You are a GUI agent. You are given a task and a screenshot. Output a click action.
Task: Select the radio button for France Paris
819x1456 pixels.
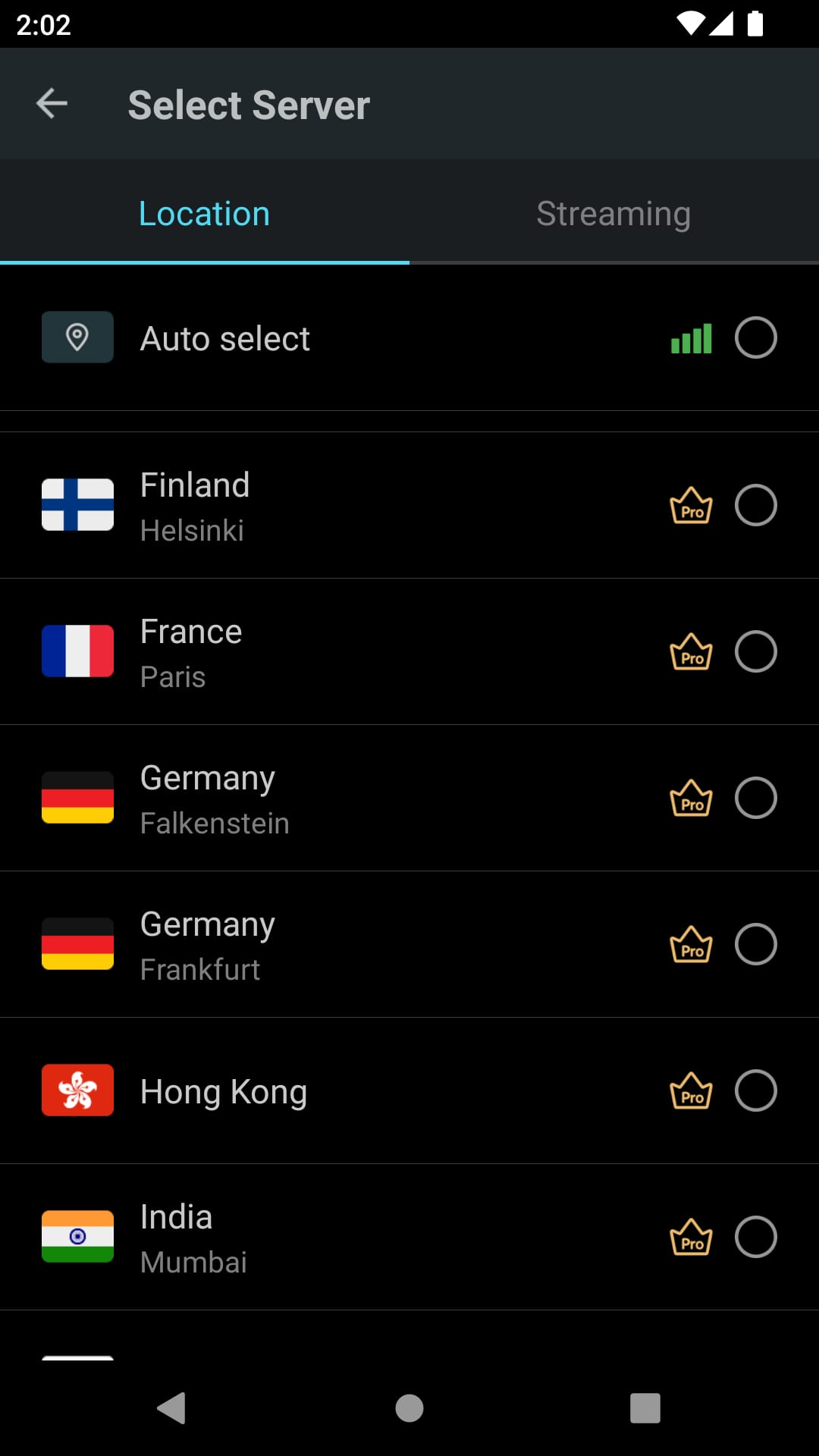756,651
